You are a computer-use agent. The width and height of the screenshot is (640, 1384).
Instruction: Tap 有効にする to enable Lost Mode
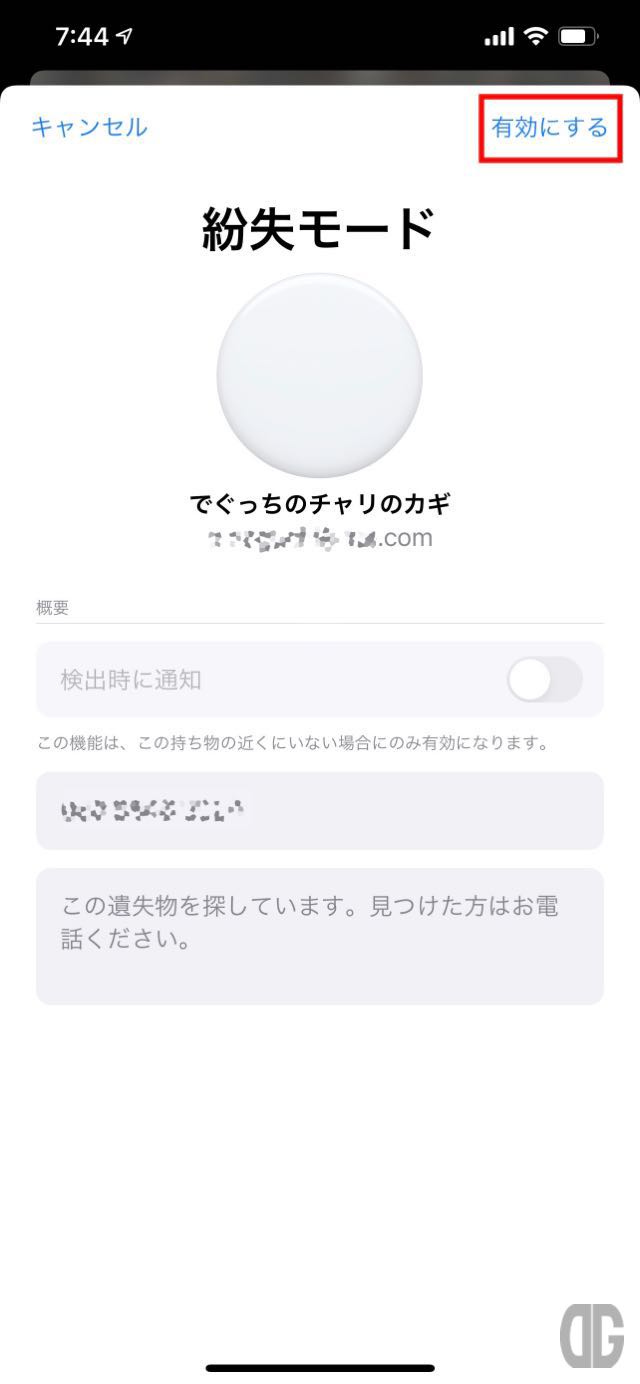[549, 128]
